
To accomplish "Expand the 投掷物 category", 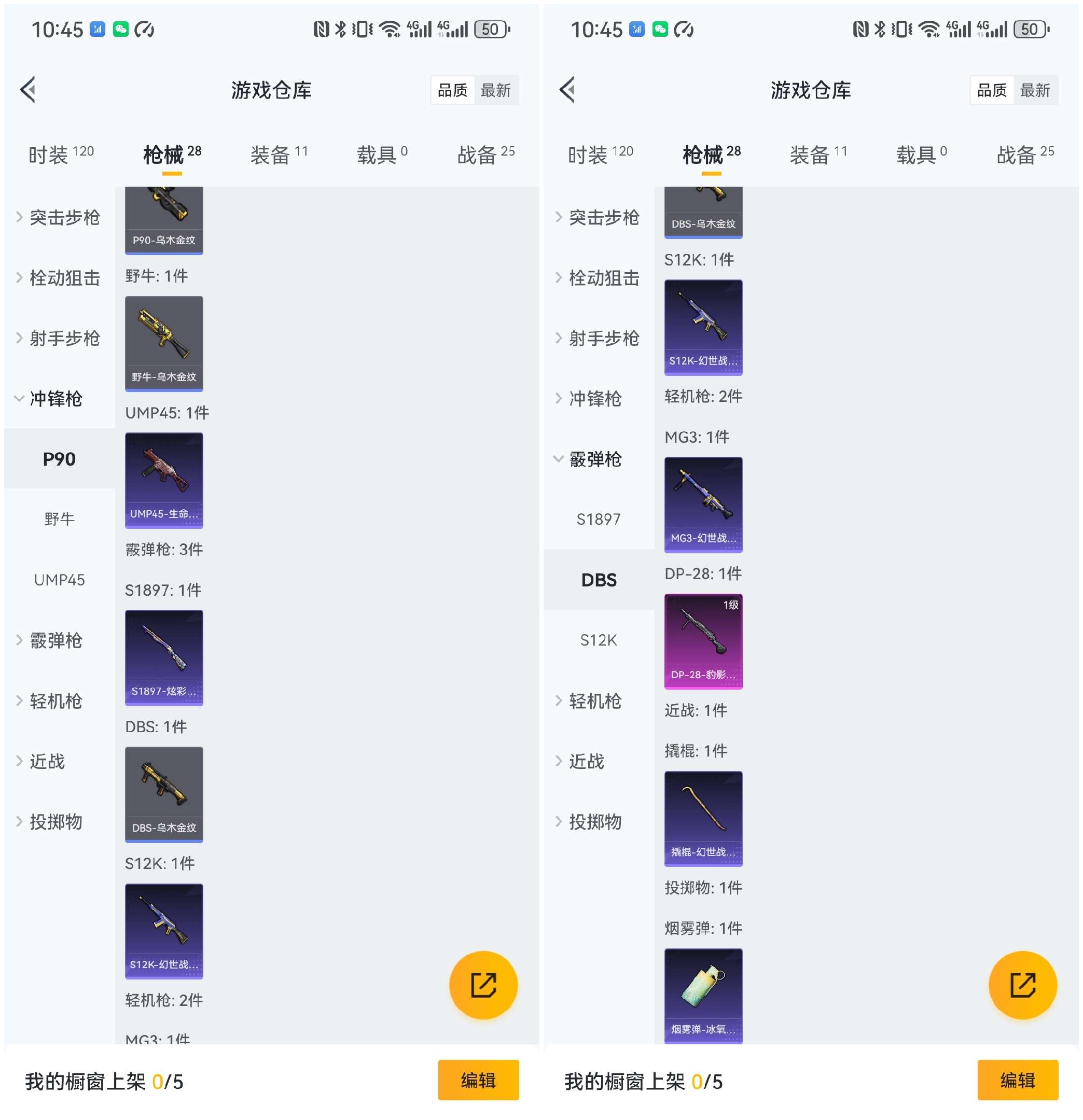I will [57, 823].
